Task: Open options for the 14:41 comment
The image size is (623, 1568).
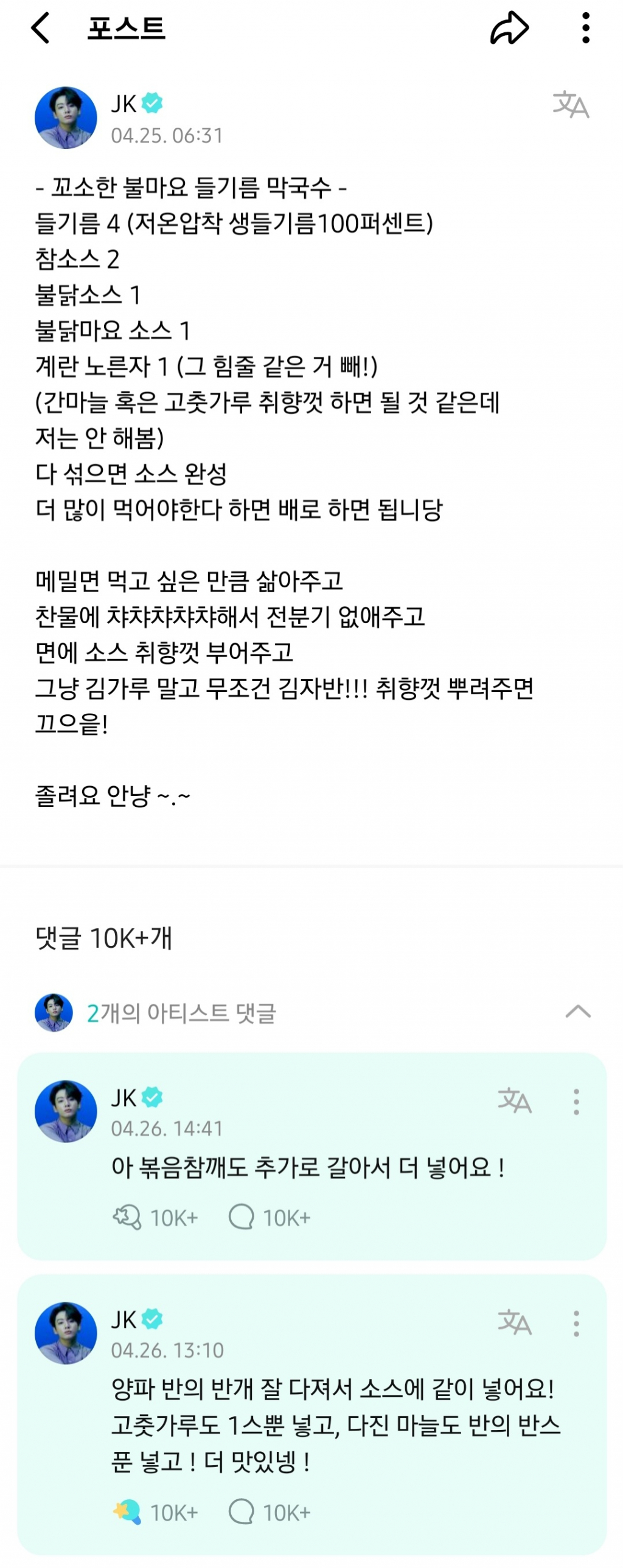Action: pos(576,1102)
